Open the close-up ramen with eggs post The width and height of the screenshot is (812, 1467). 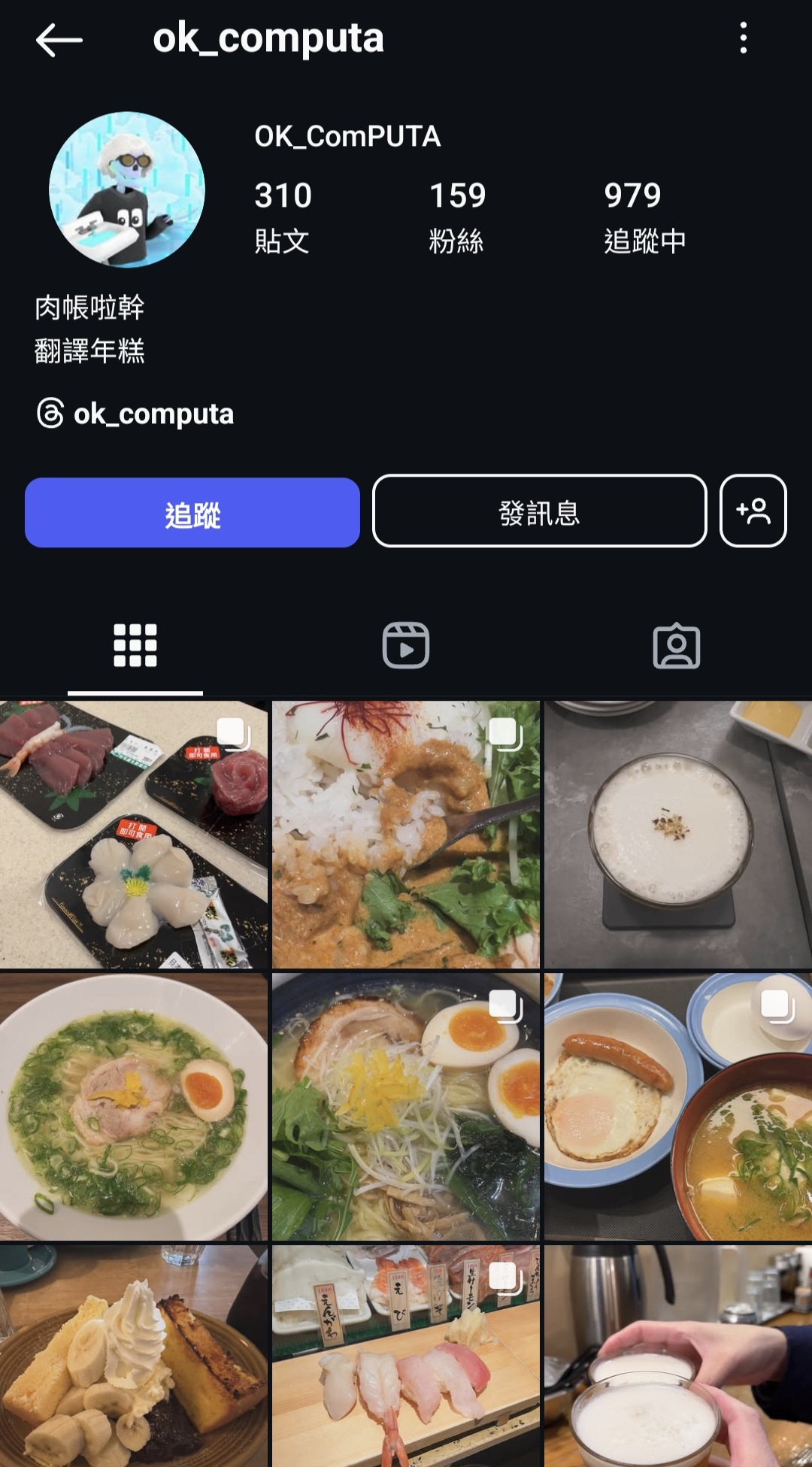(x=406, y=1107)
